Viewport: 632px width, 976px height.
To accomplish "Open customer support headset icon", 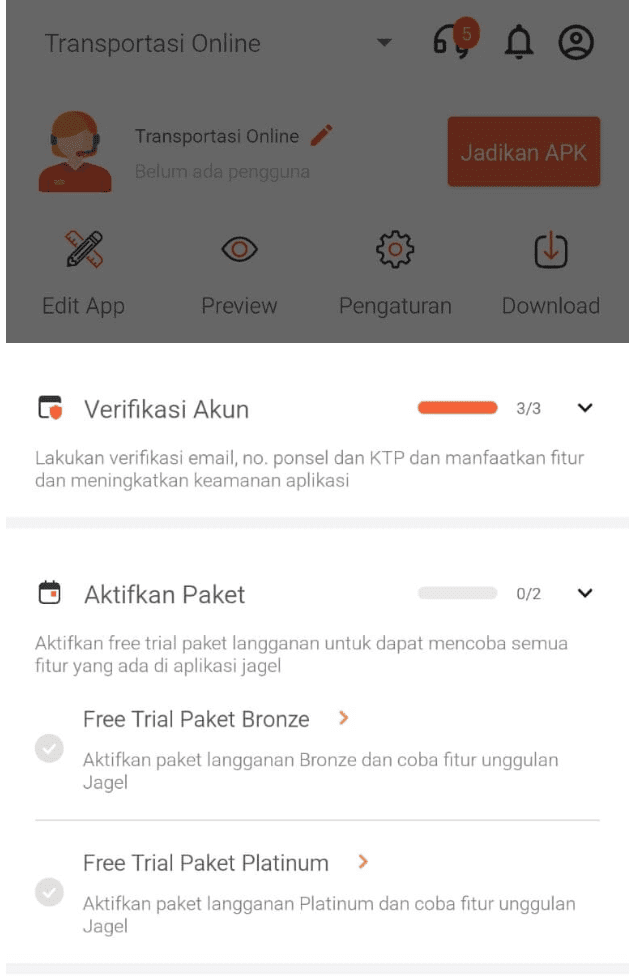I will pyautogui.click(x=450, y=43).
